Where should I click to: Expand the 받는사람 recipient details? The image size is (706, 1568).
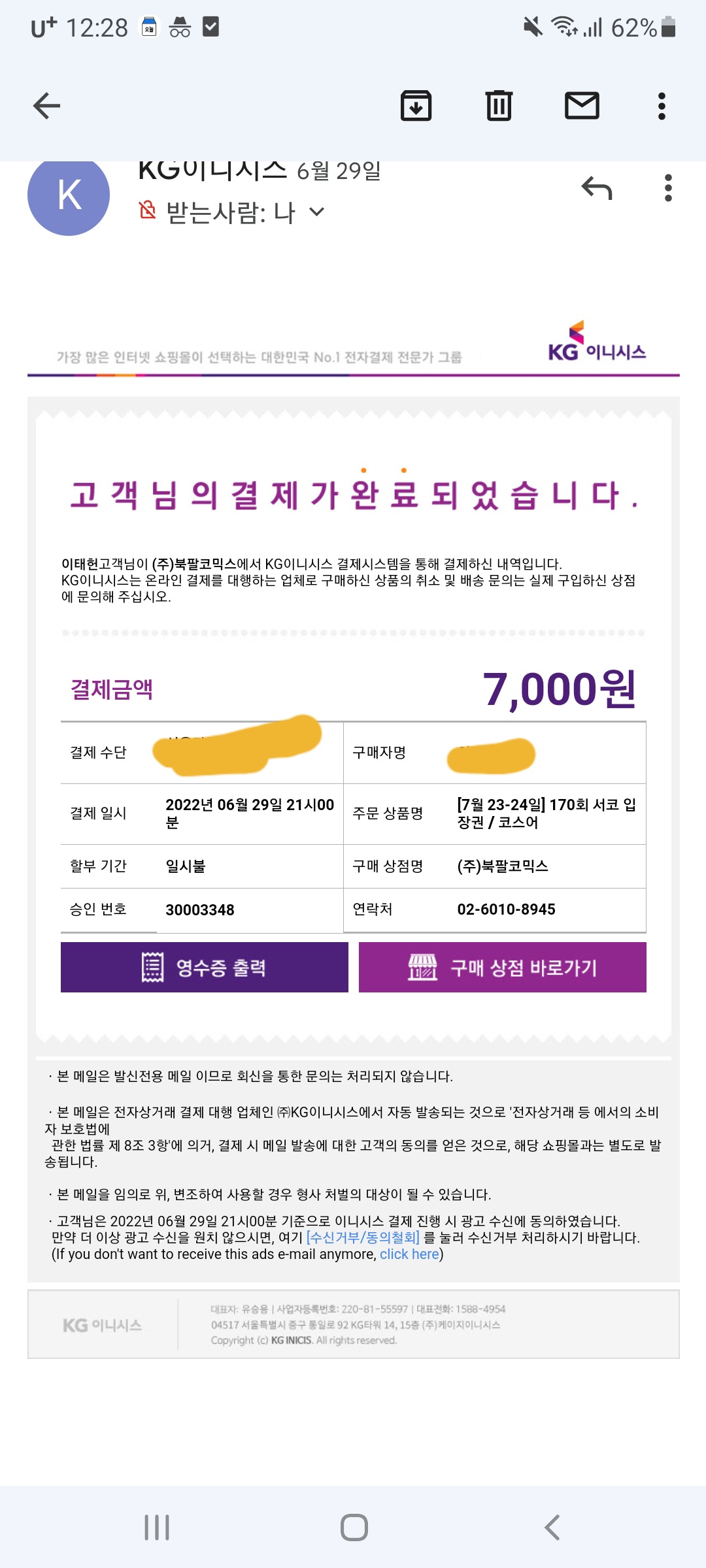point(316,212)
